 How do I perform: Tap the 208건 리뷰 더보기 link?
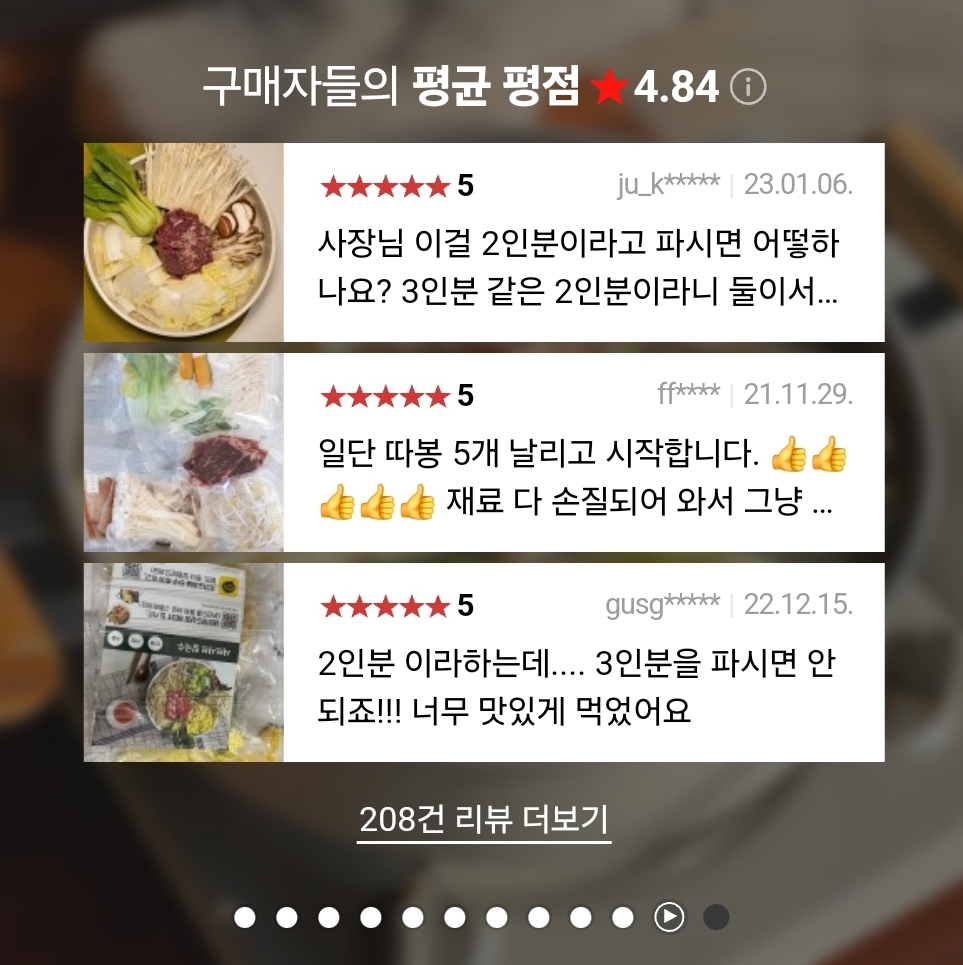point(484,820)
